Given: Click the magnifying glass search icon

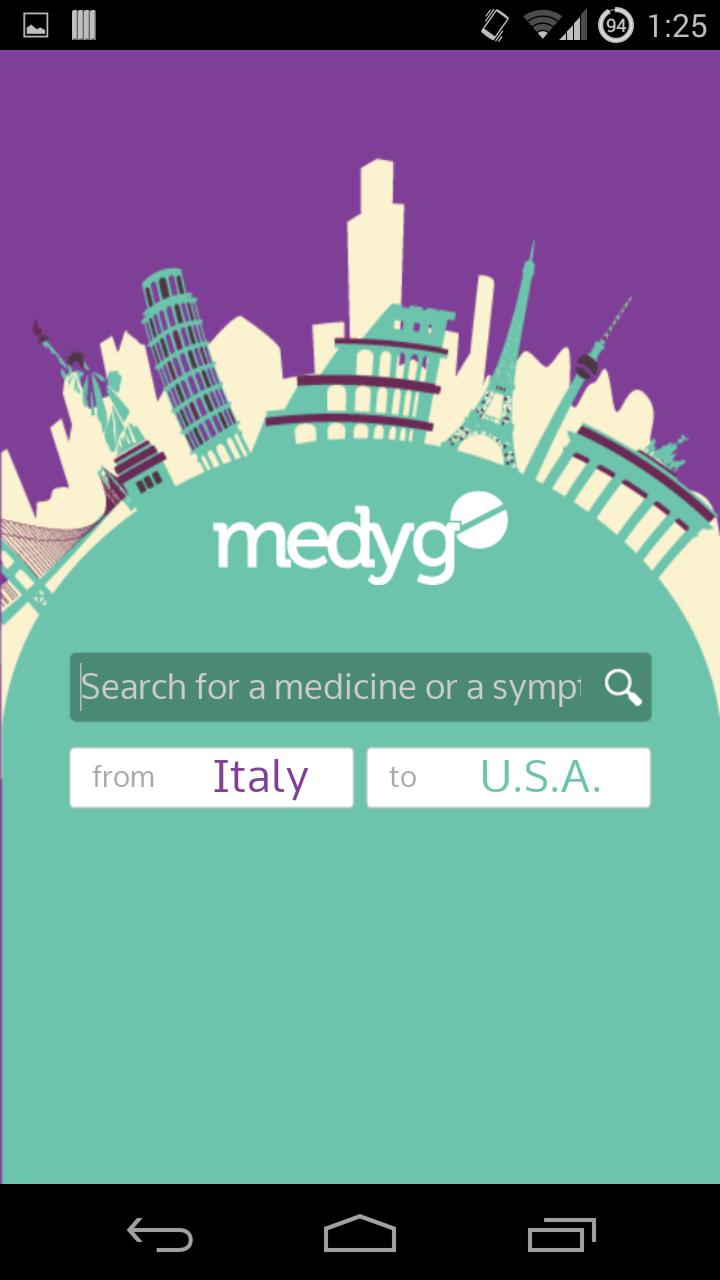Looking at the screenshot, I should pos(622,687).
